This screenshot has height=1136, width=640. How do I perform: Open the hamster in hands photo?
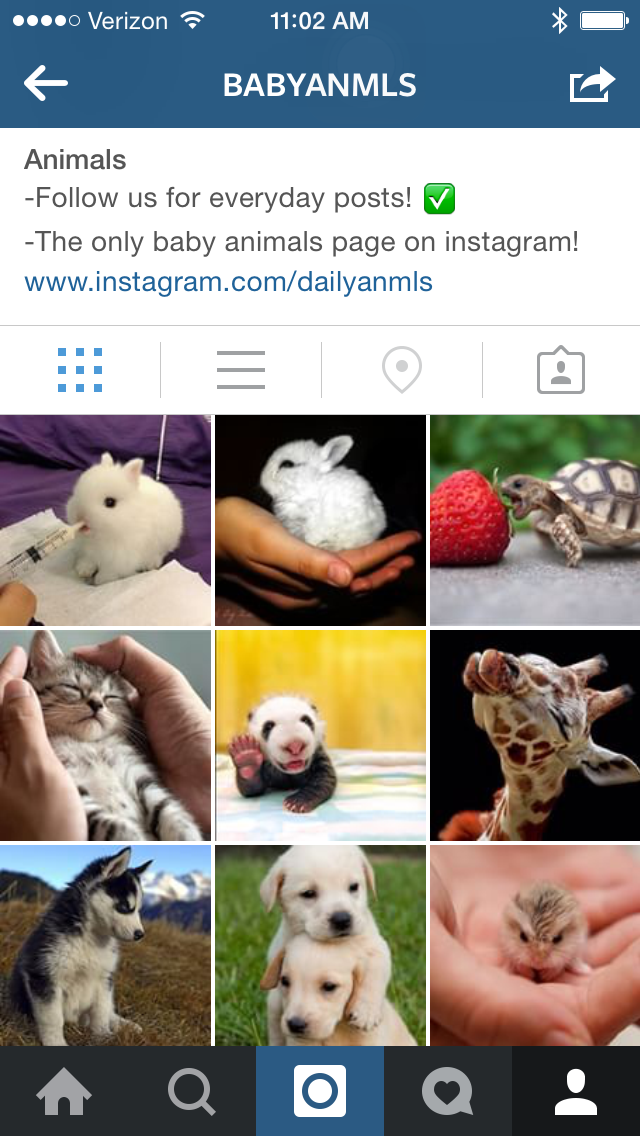coord(535,945)
